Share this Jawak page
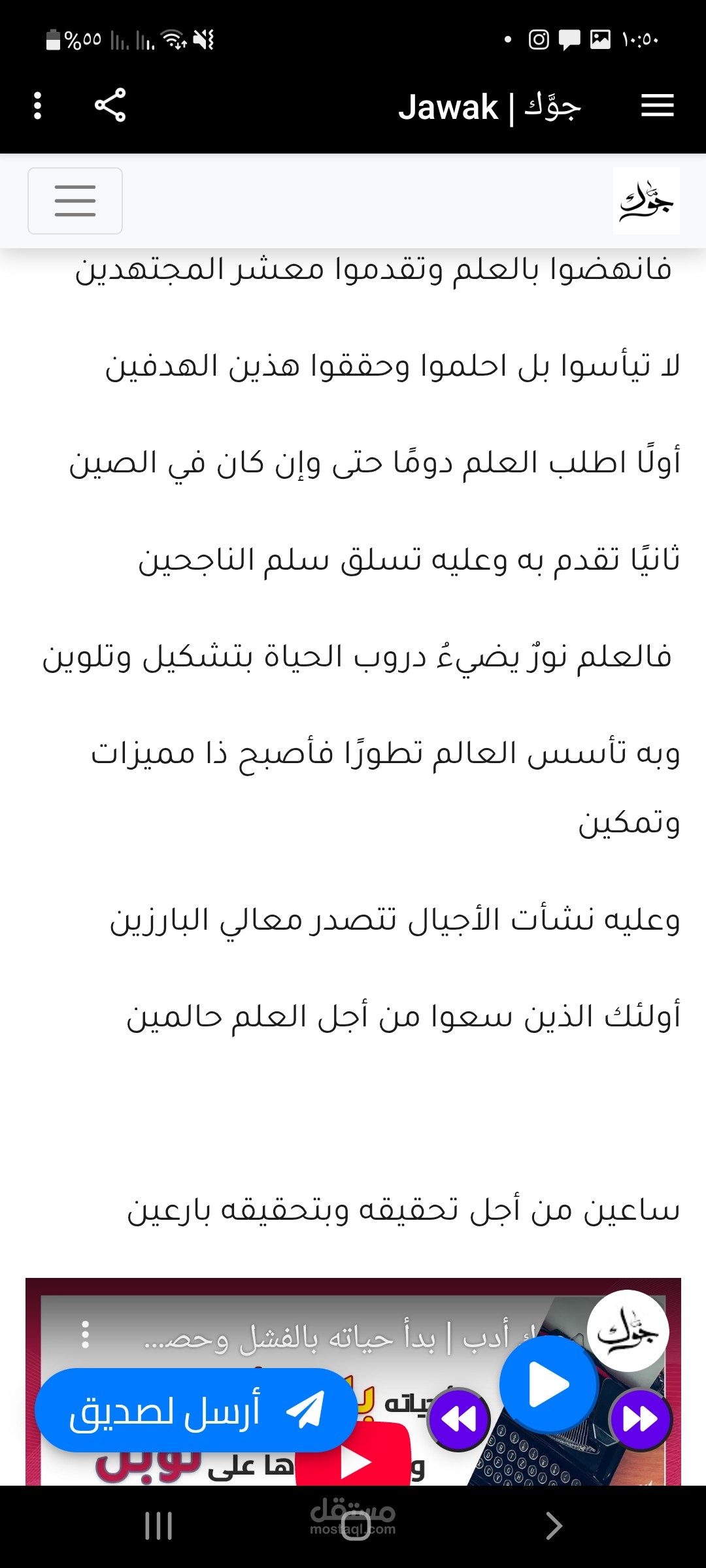This screenshot has width=706, height=1568. (110, 105)
